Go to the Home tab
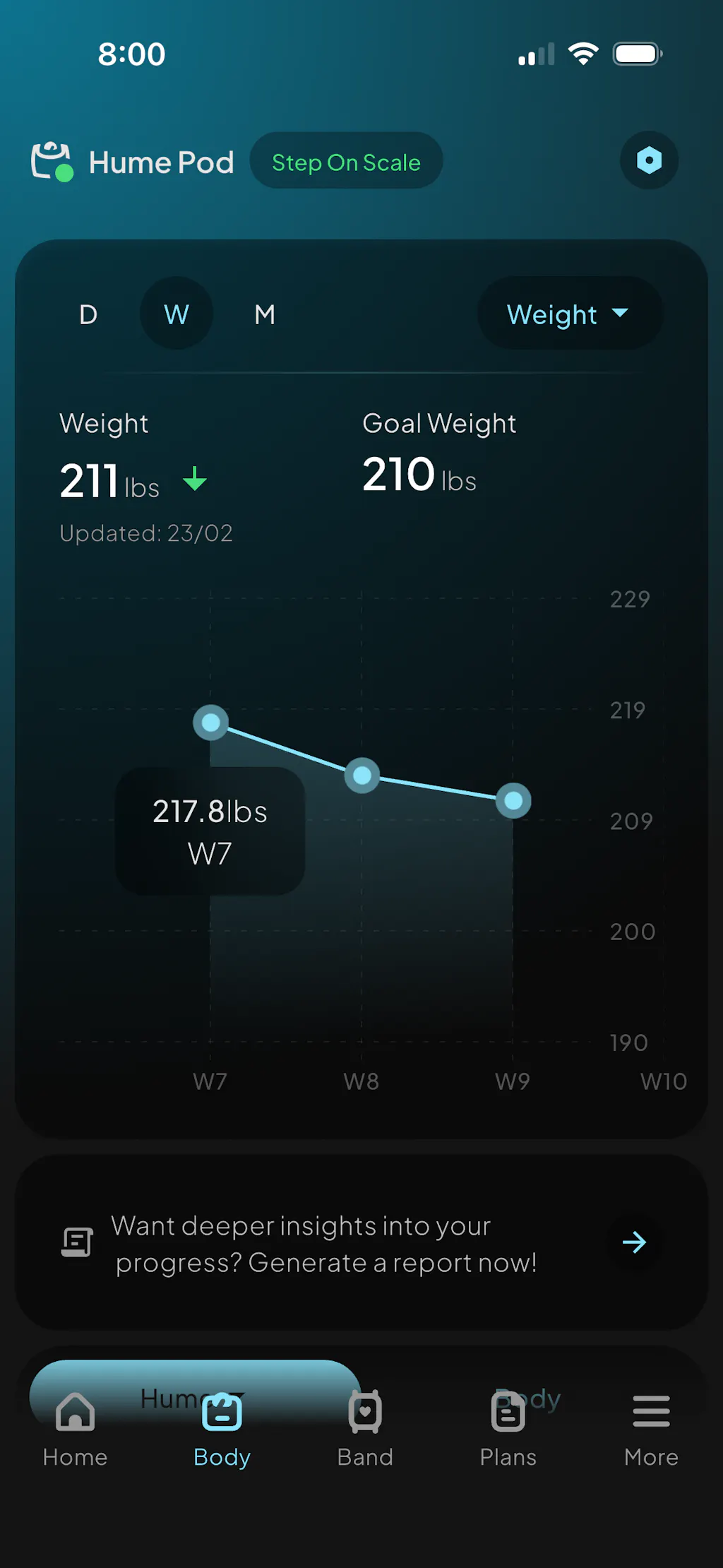 [75, 1428]
